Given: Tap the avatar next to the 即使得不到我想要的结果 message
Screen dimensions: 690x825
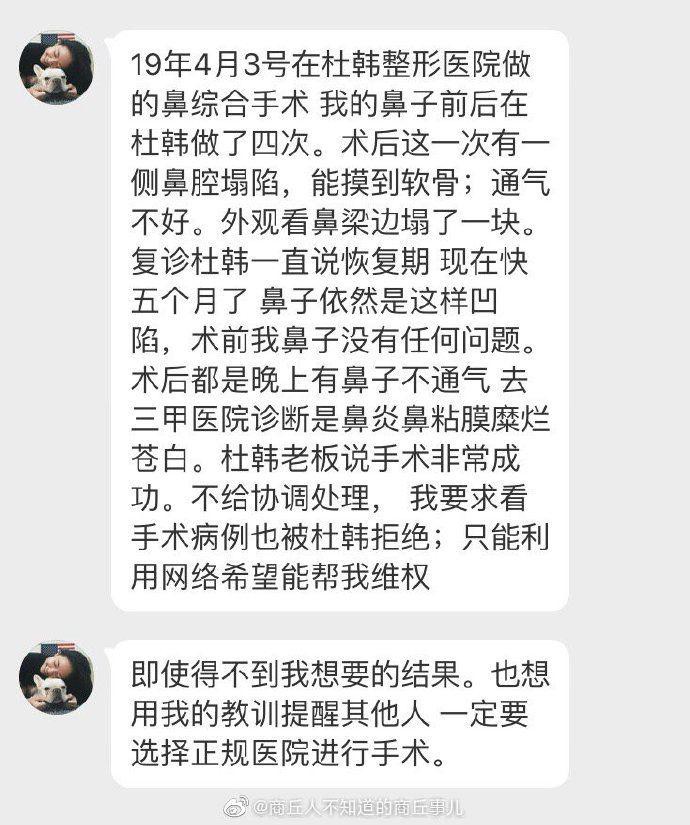Looking at the screenshot, I should (57, 678).
